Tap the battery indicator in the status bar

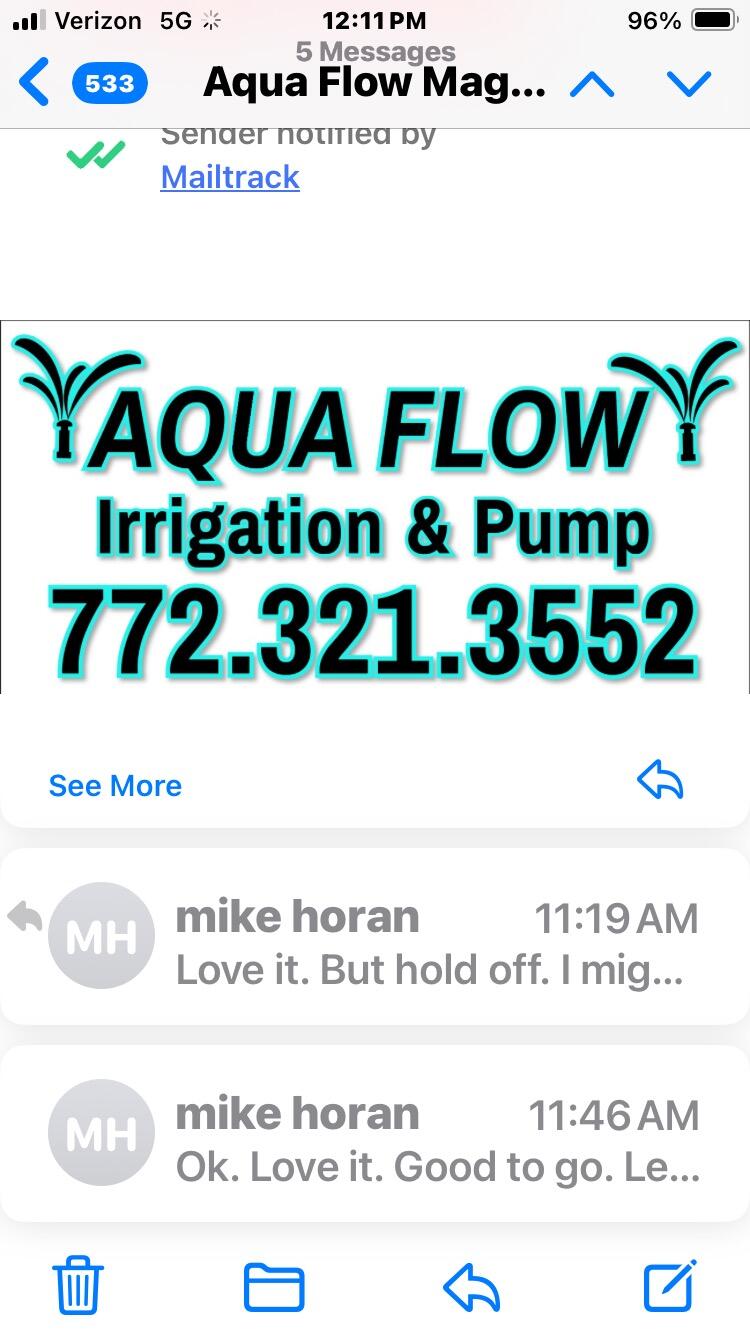[x=712, y=19]
